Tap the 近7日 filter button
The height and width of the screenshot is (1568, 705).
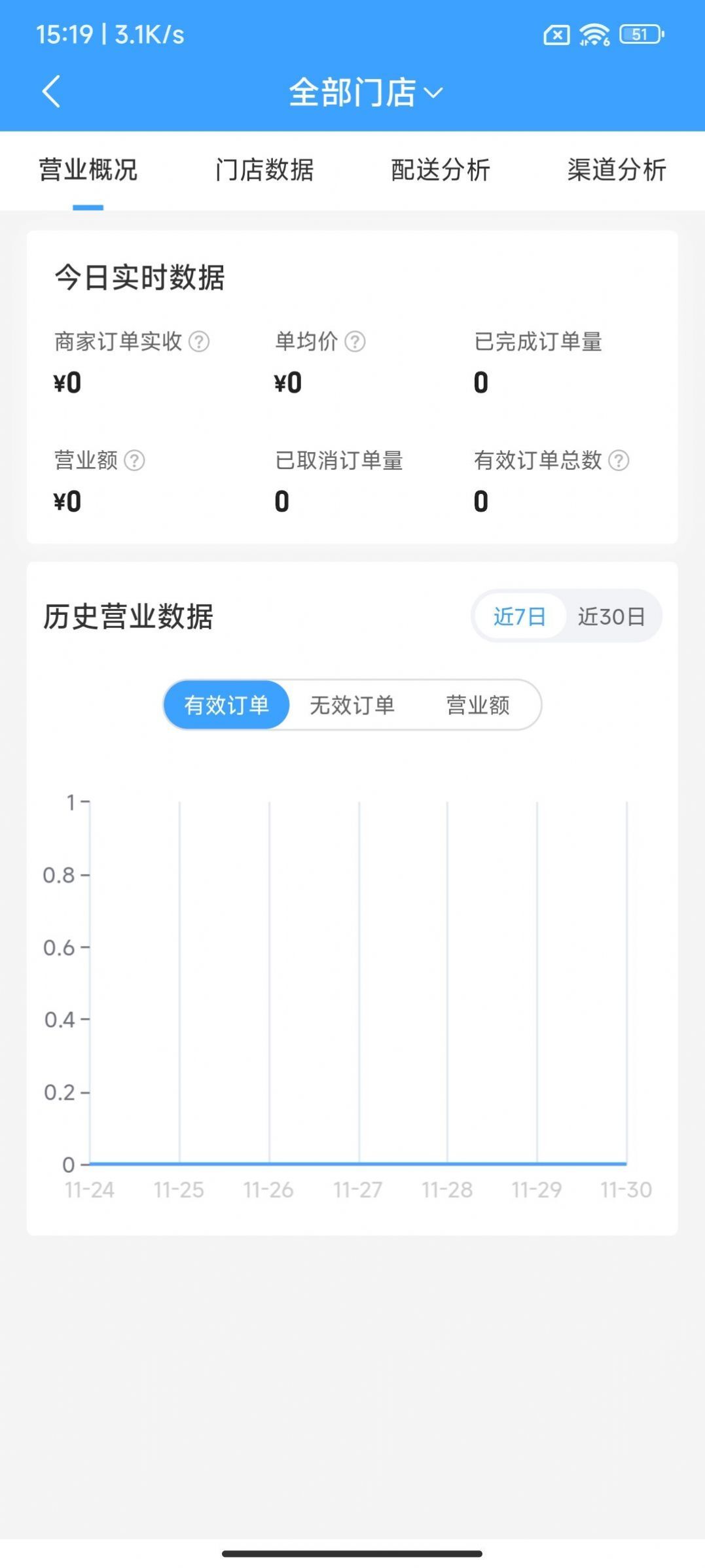click(519, 616)
